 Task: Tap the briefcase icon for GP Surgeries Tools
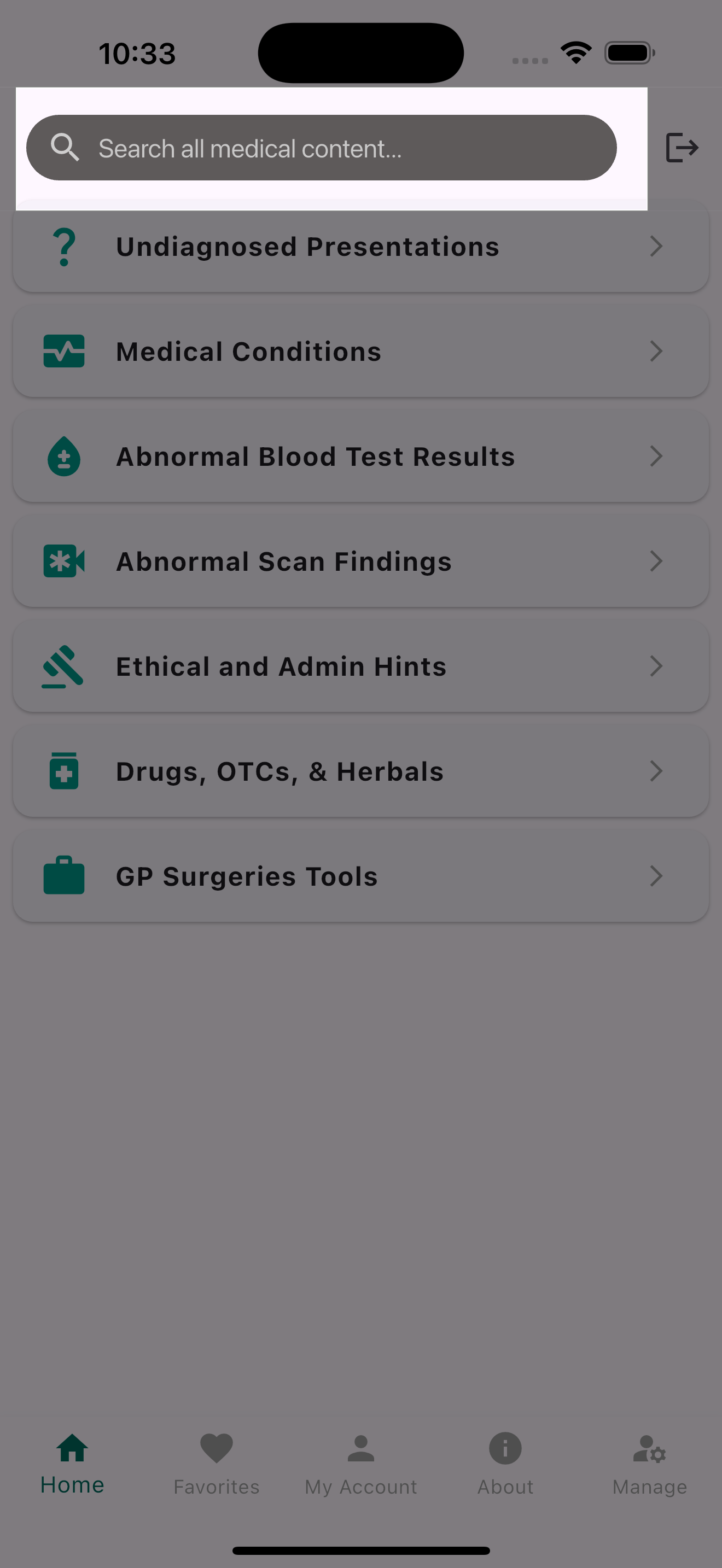point(63,876)
